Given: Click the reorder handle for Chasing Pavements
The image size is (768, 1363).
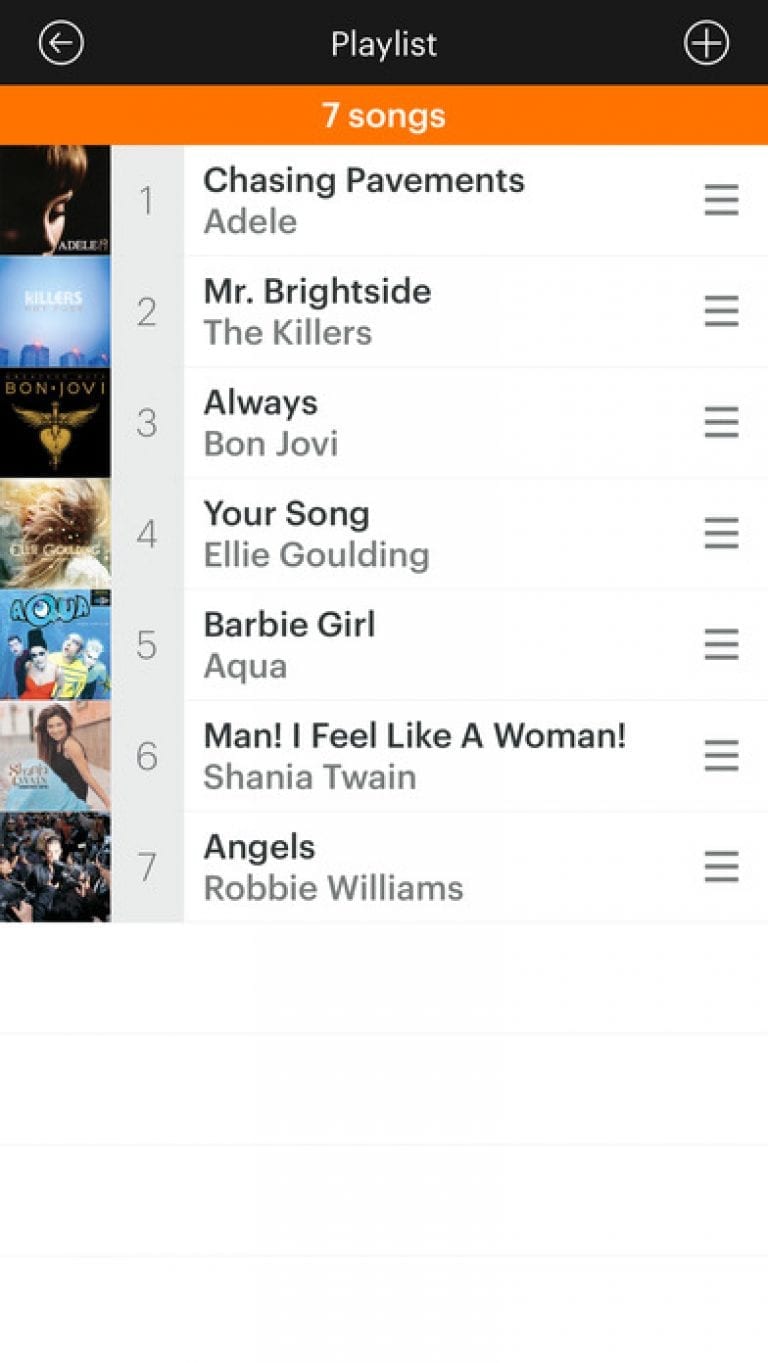Looking at the screenshot, I should point(721,200).
